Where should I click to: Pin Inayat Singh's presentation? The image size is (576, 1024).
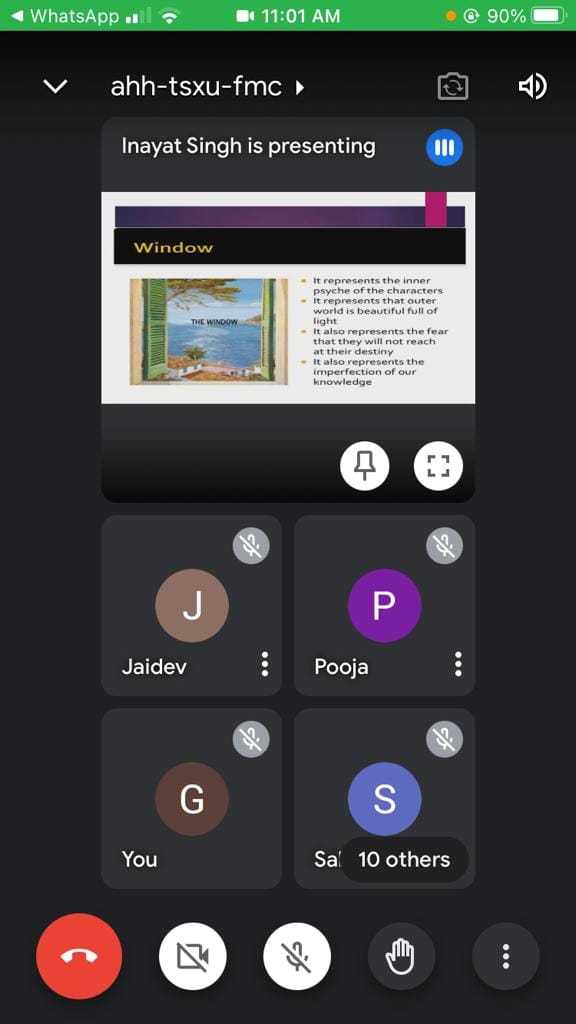[364, 466]
